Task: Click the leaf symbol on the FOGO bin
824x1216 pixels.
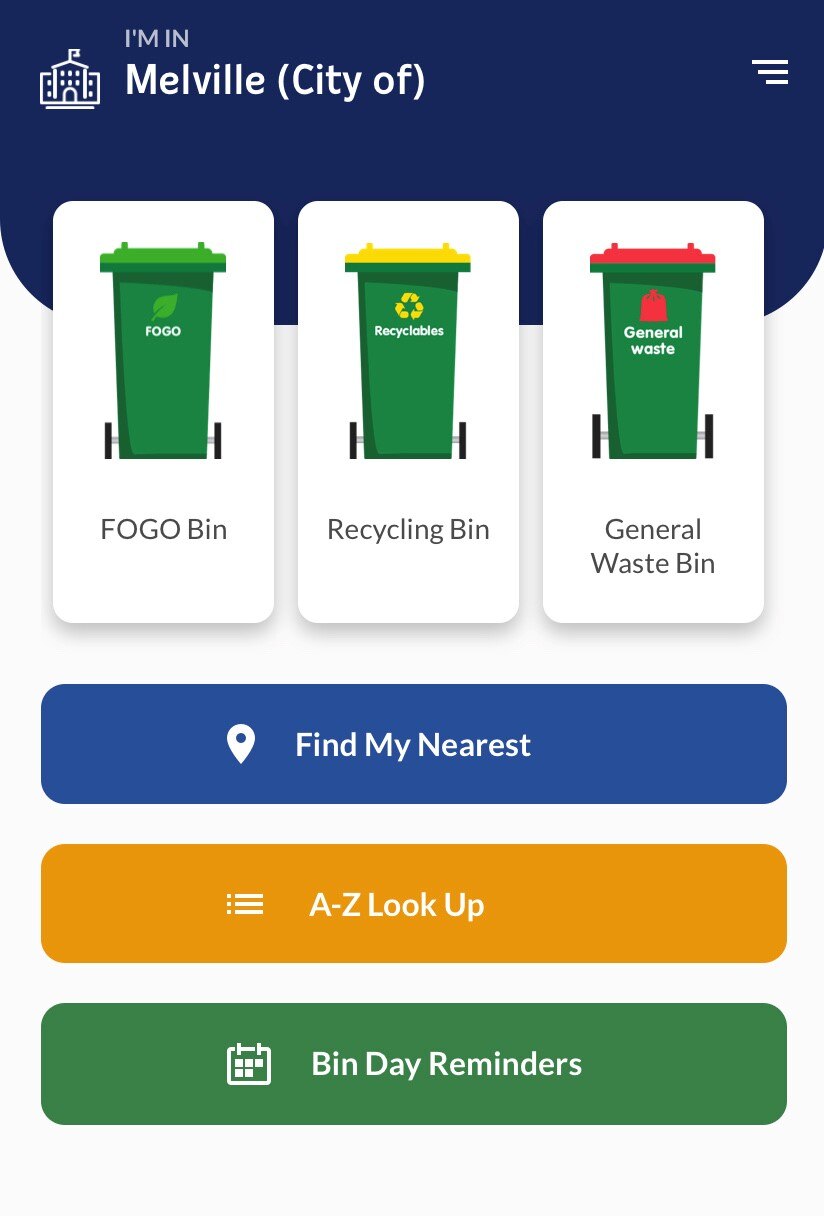Action: 163,305
